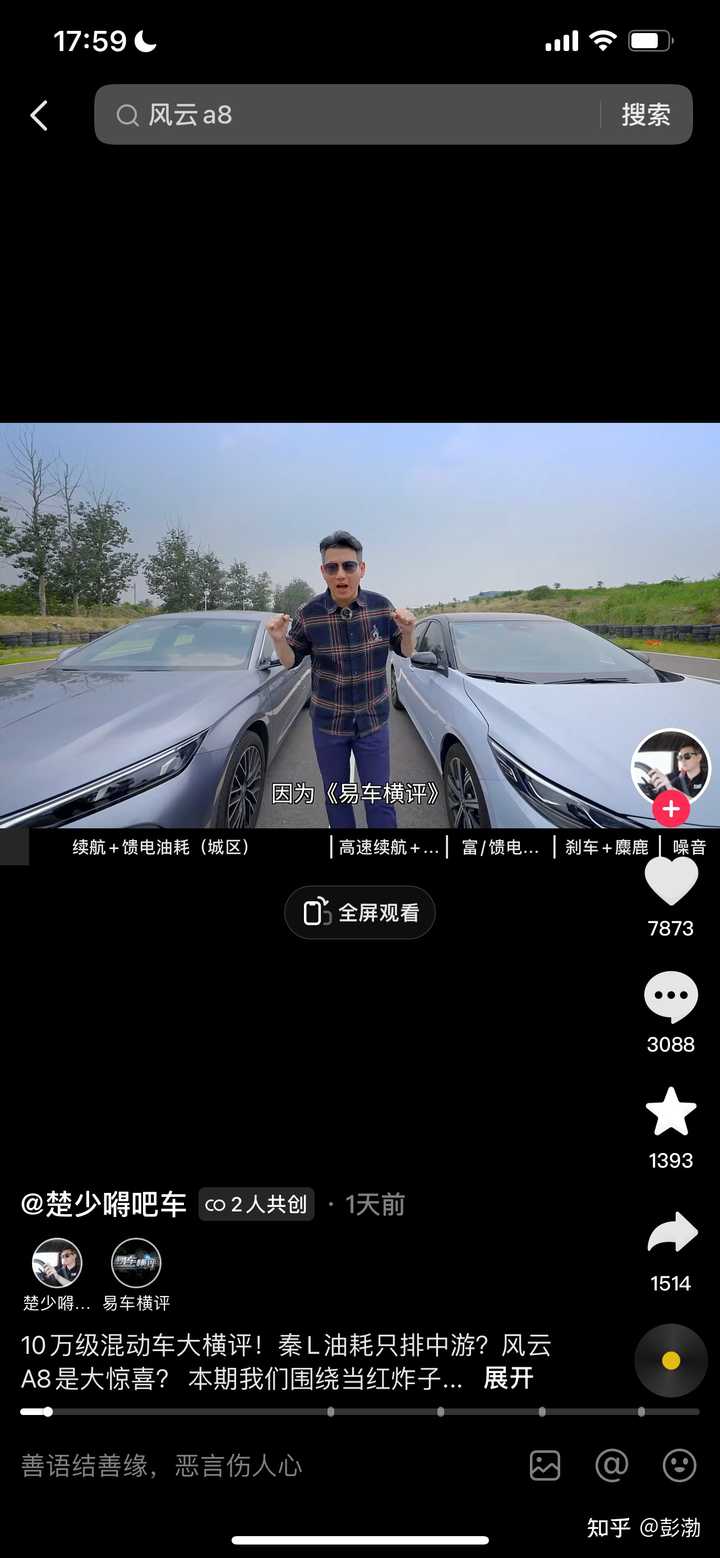Attach an image to the comment

[545, 1466]
